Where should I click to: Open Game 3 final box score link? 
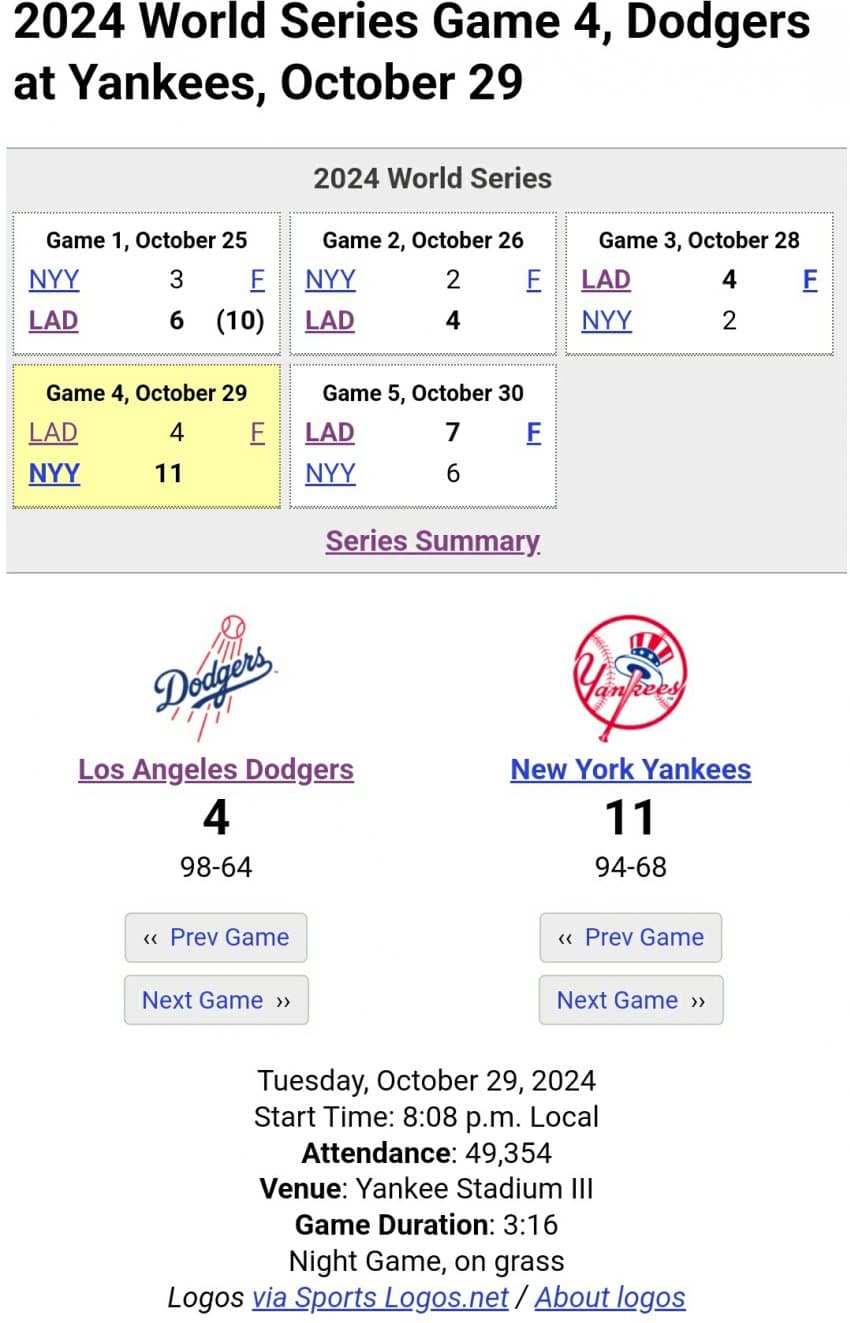pos(810,279)
